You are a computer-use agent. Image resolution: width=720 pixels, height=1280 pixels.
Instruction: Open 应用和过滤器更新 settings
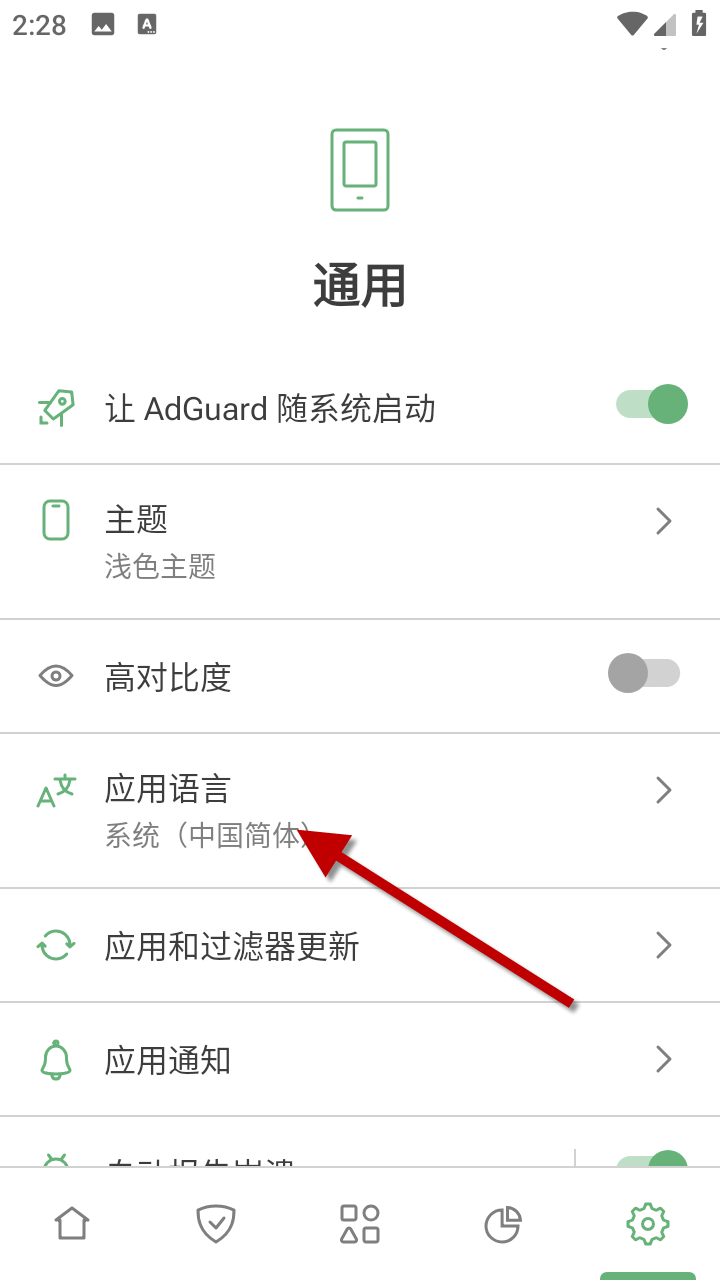click(x=360, y=945)
